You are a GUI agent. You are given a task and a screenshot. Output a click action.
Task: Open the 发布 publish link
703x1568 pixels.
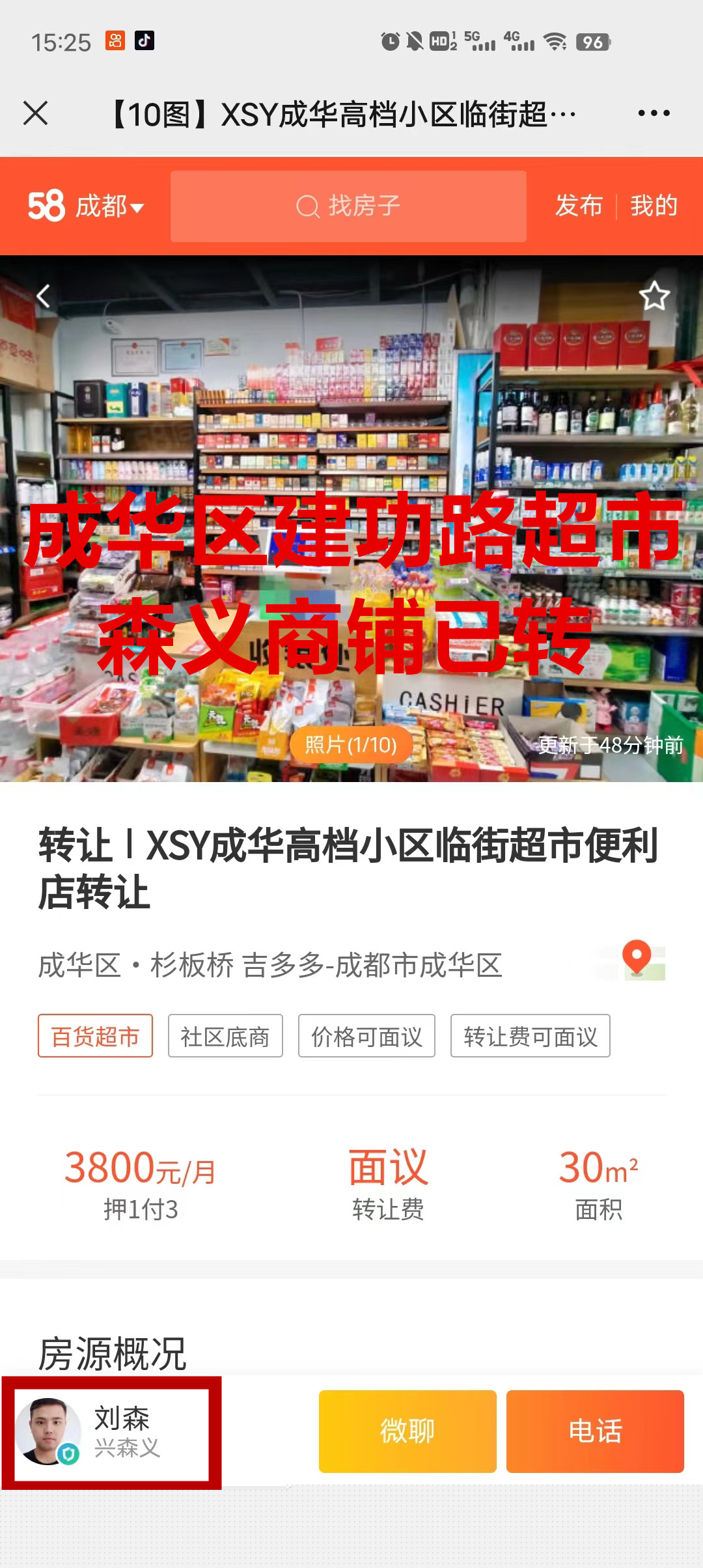pos(579,206)
